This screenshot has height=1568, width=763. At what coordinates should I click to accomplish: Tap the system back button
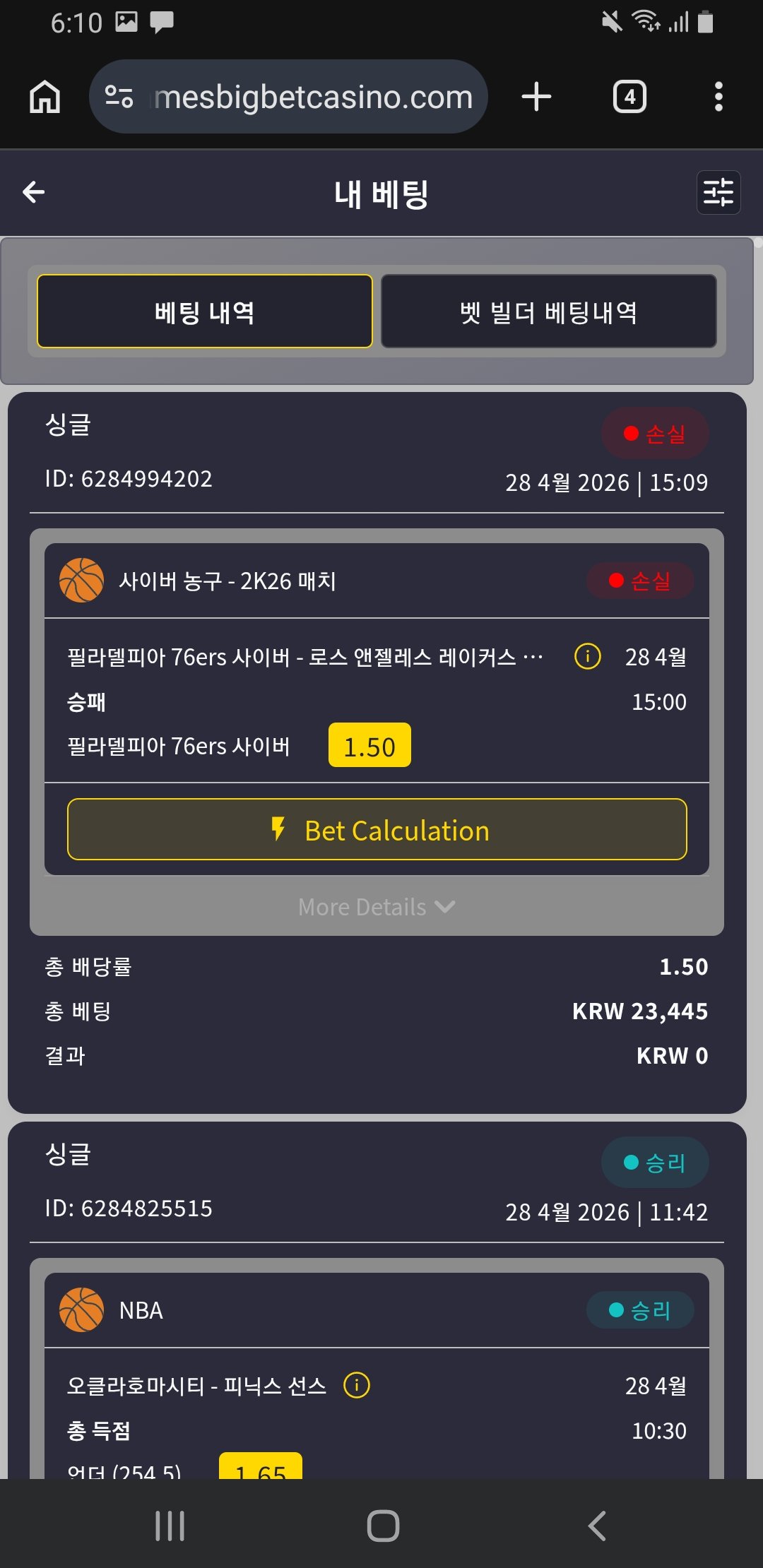tap(597, 1526)
